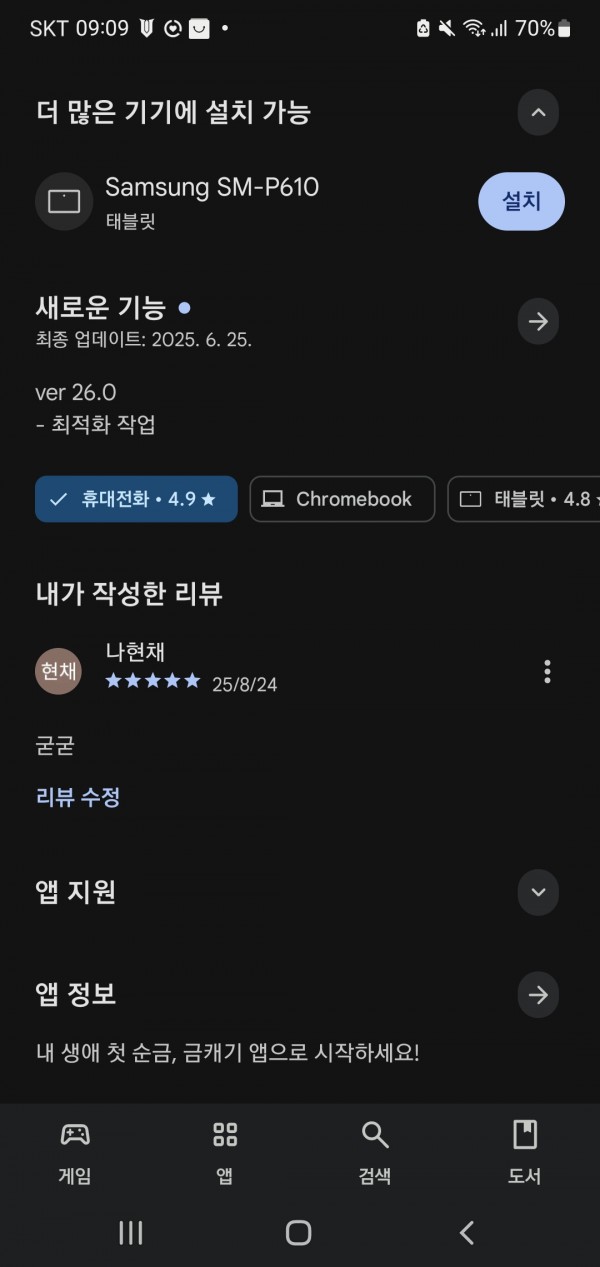Screen dimensions: 600x1267
Task: Select the Chromebook chip
Action: pos(342,499)
